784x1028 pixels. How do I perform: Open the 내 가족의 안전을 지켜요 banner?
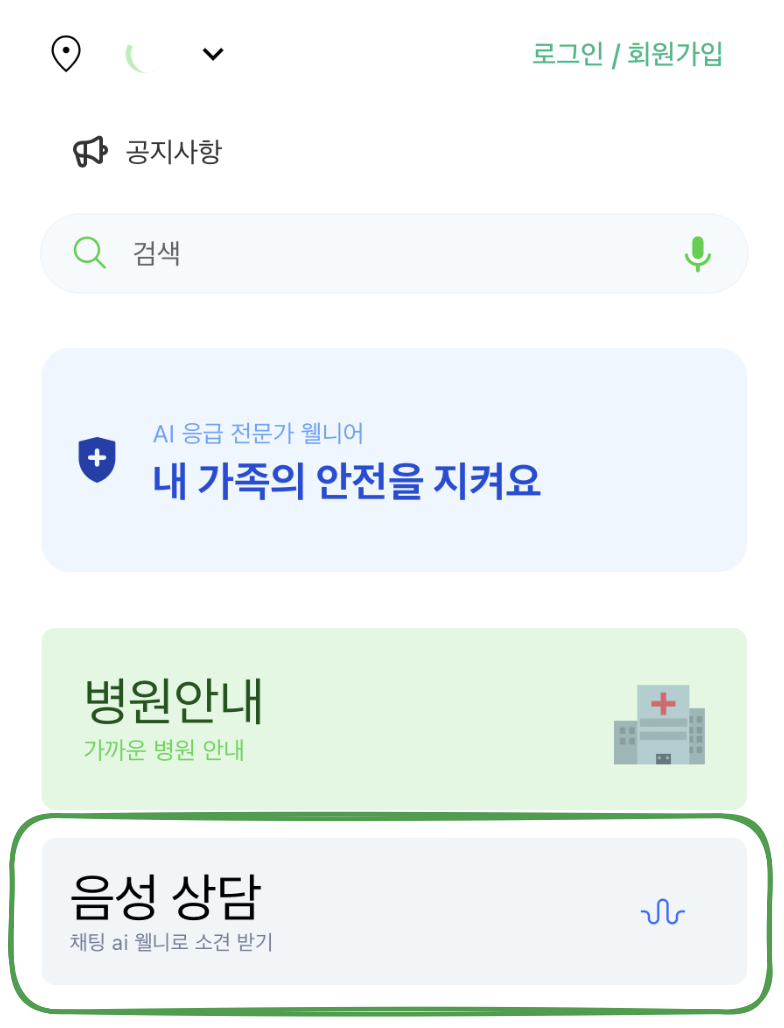394,460
